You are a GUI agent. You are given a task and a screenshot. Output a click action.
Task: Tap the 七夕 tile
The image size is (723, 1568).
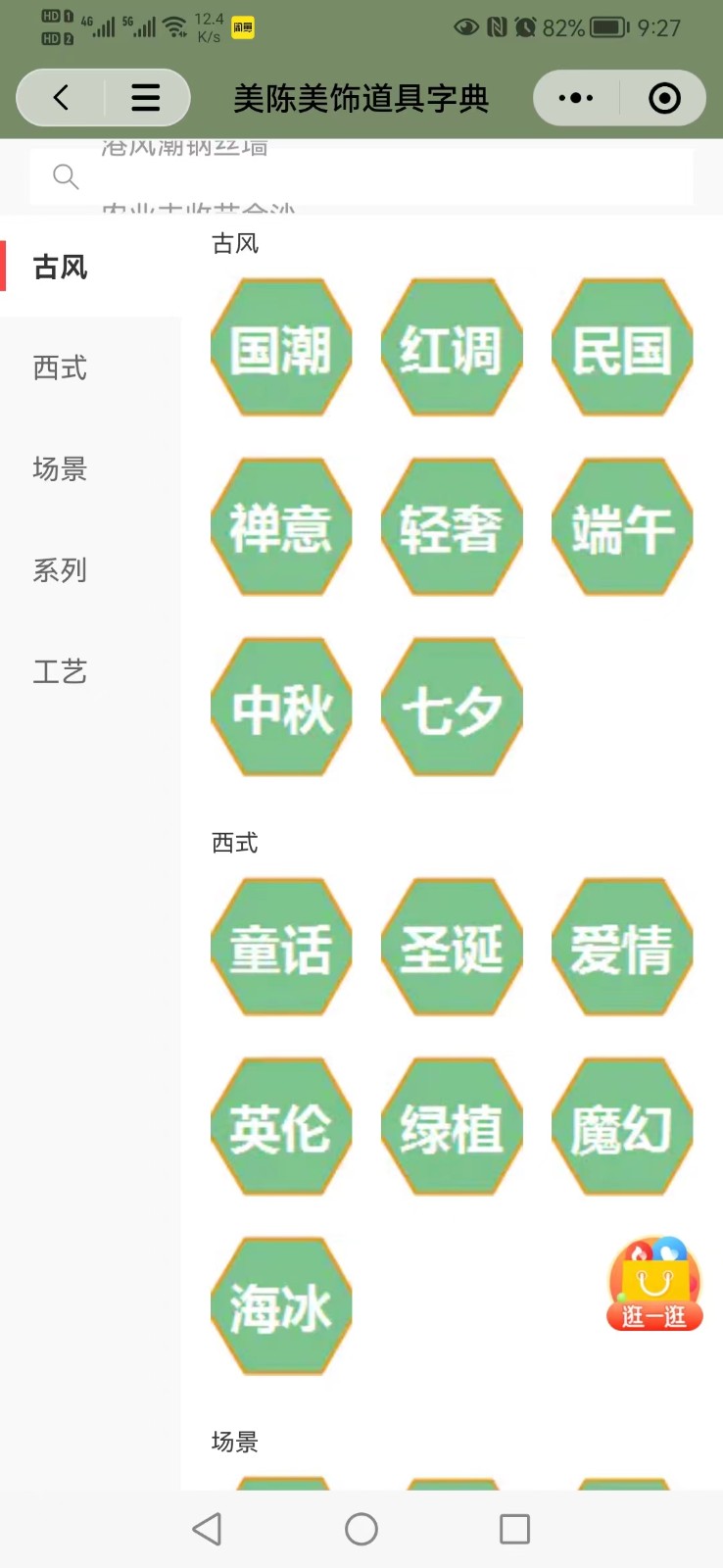[452, 708]
